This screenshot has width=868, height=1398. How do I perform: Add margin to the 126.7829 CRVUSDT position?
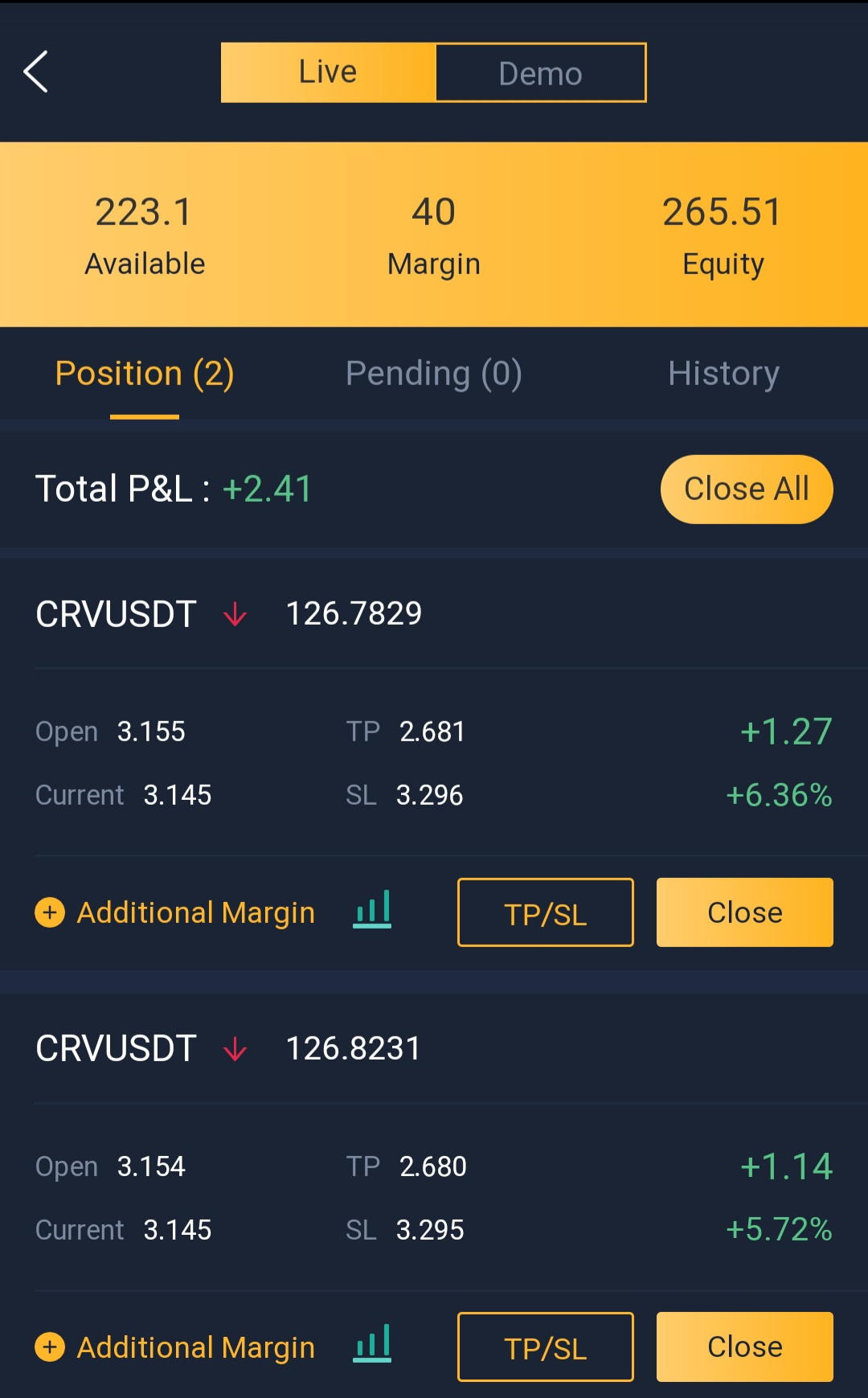tap(175, 912)
